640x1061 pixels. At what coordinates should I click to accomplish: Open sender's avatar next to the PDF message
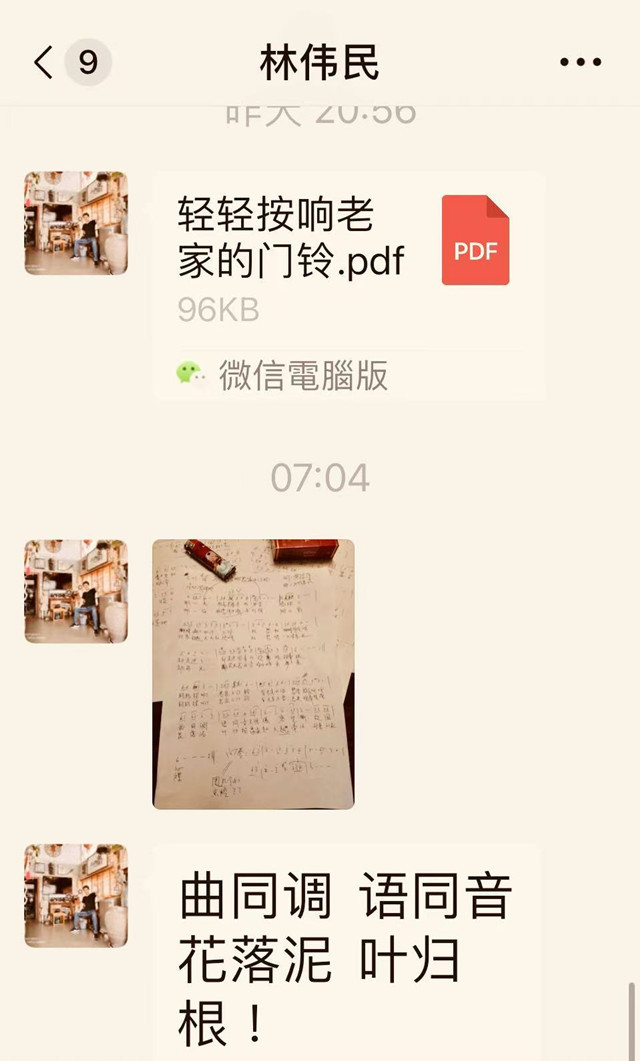tap(76, 223)
